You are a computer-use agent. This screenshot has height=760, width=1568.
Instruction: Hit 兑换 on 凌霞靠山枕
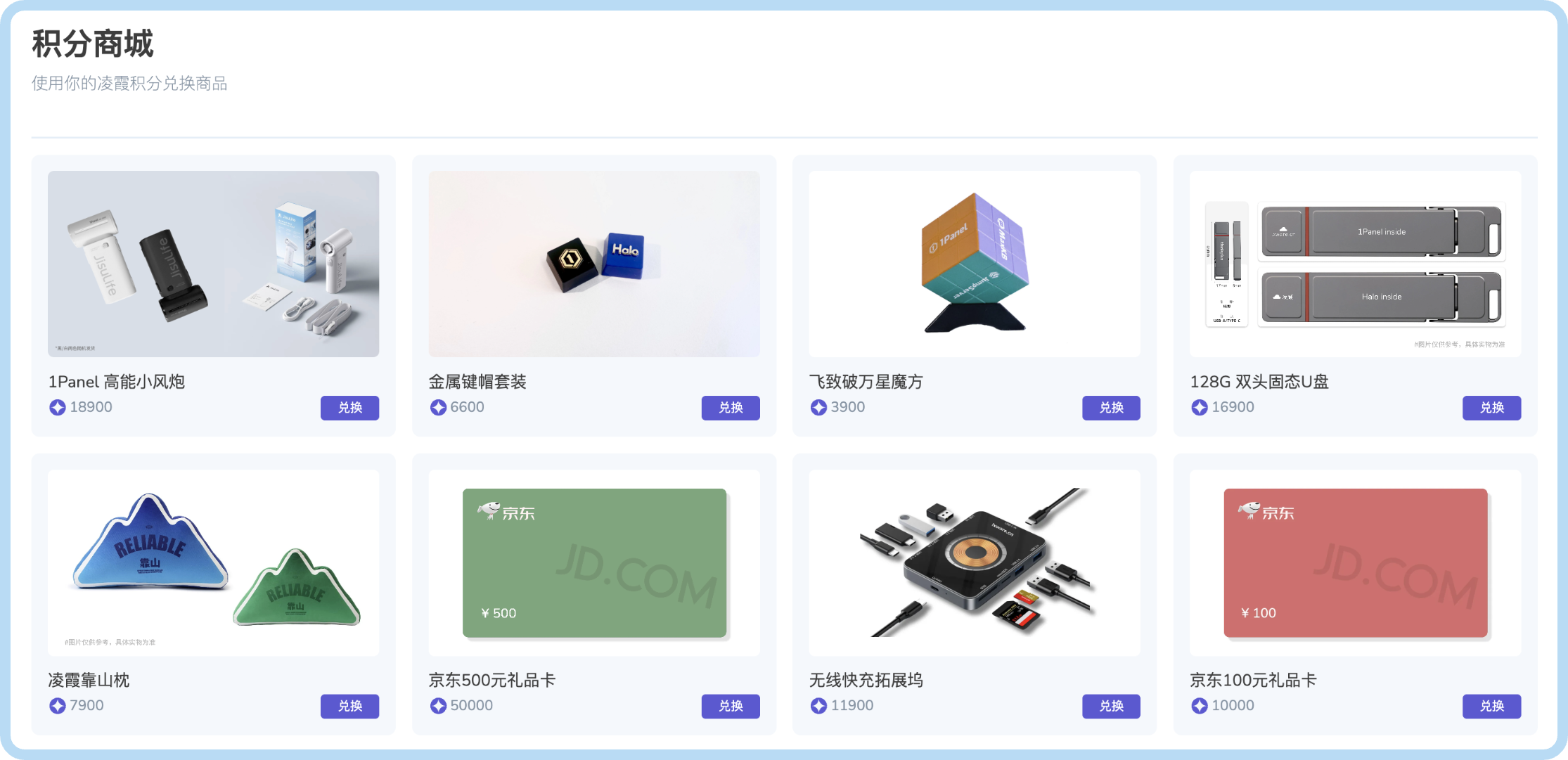point(349,706)
